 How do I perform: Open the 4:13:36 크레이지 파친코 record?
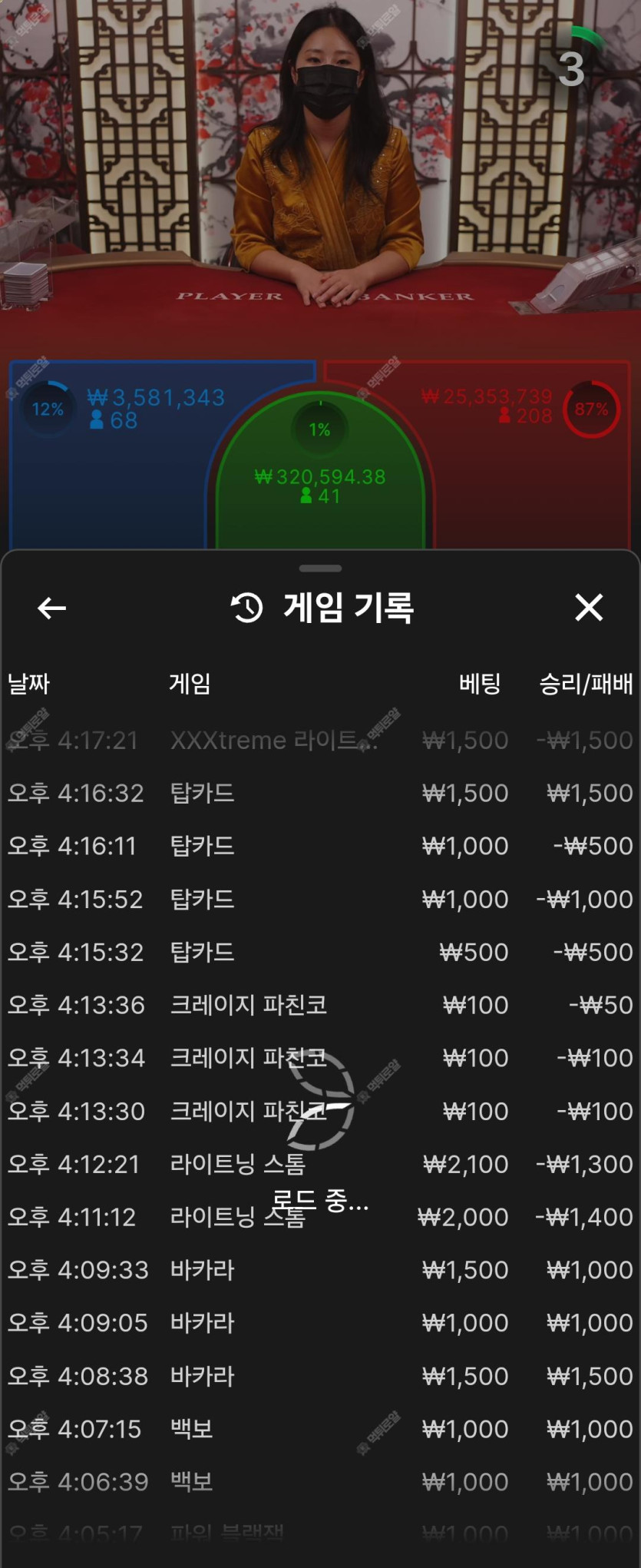(x=320, y=1005)
